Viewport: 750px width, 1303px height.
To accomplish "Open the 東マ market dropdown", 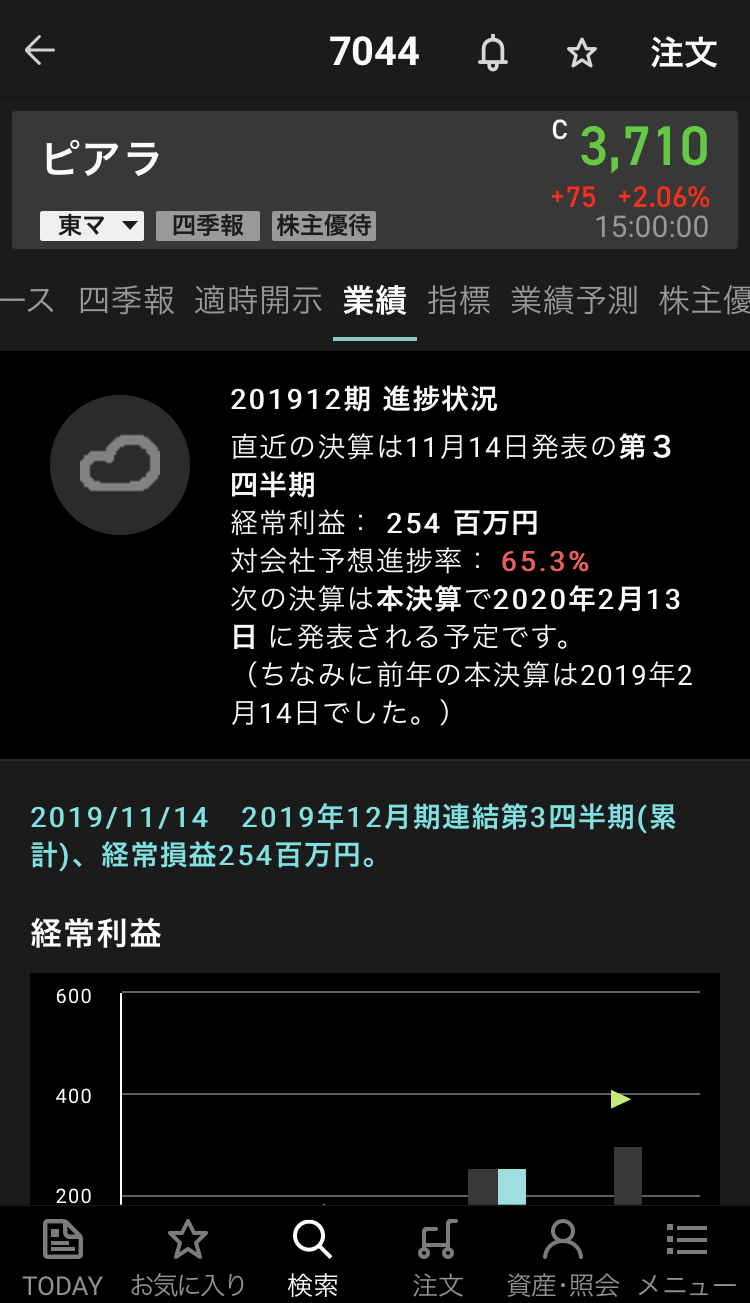I will 92,226.
